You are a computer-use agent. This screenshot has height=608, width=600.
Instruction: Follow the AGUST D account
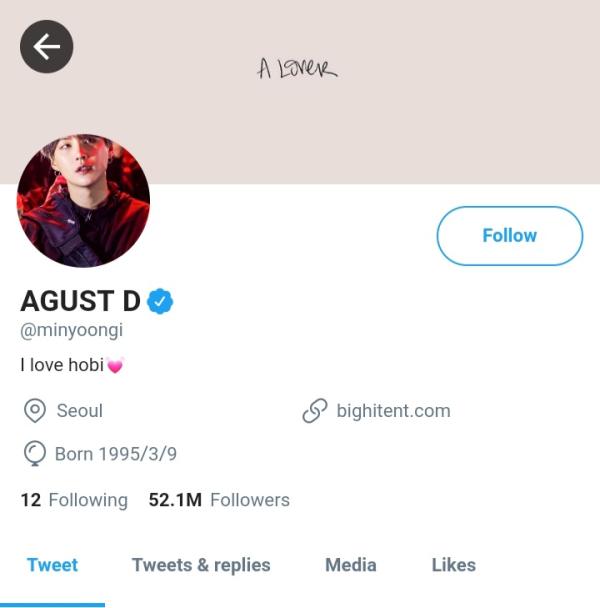click(x=509, y=236)
